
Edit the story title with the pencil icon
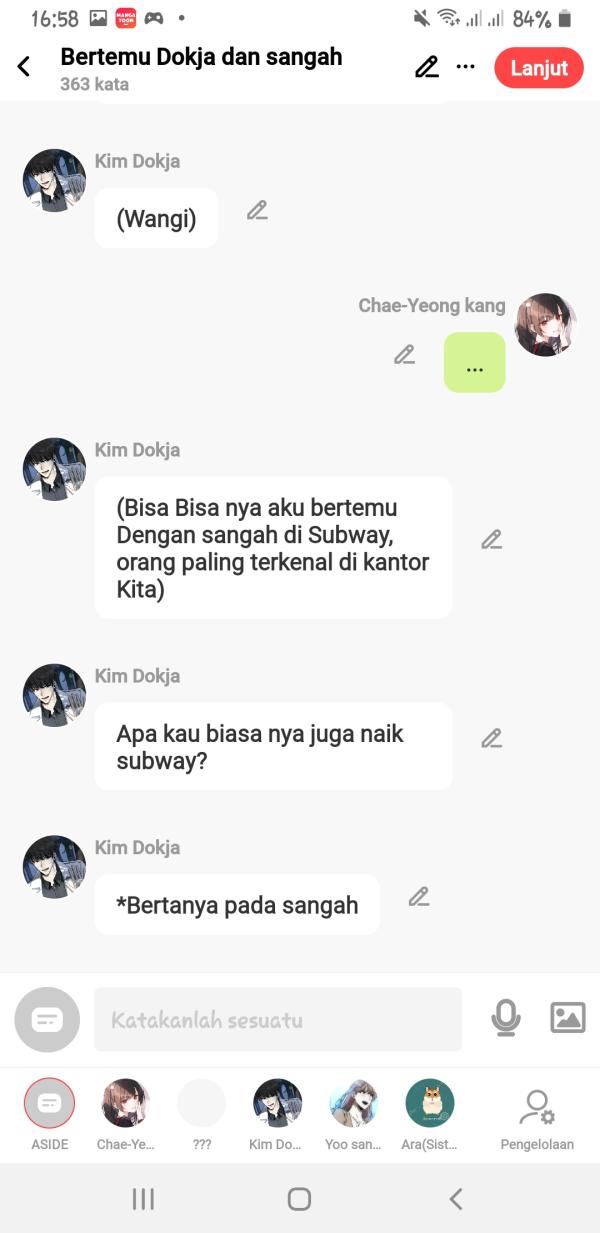(427, 67)
